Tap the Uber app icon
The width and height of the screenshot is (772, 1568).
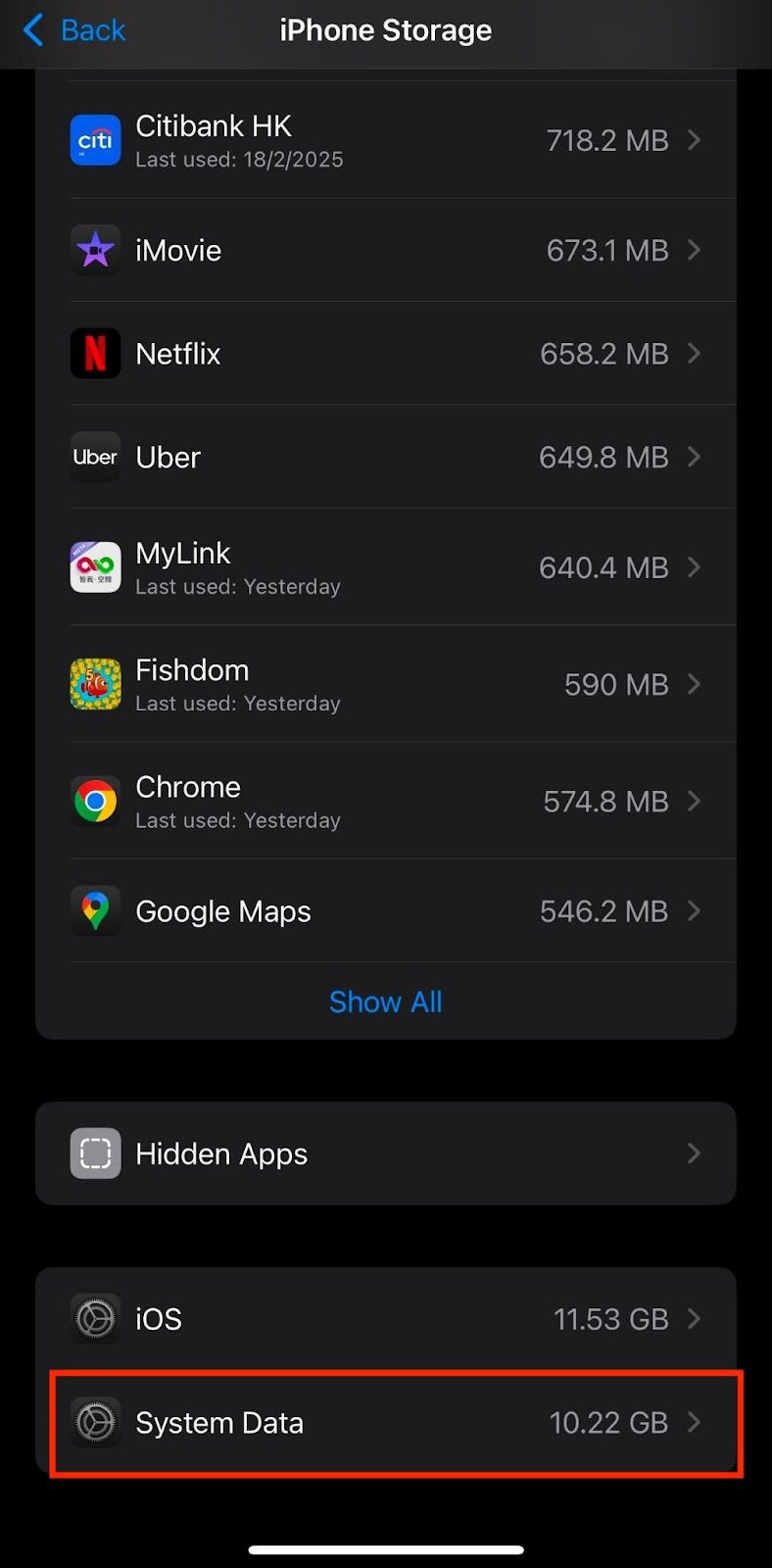[x=94, y=457]
